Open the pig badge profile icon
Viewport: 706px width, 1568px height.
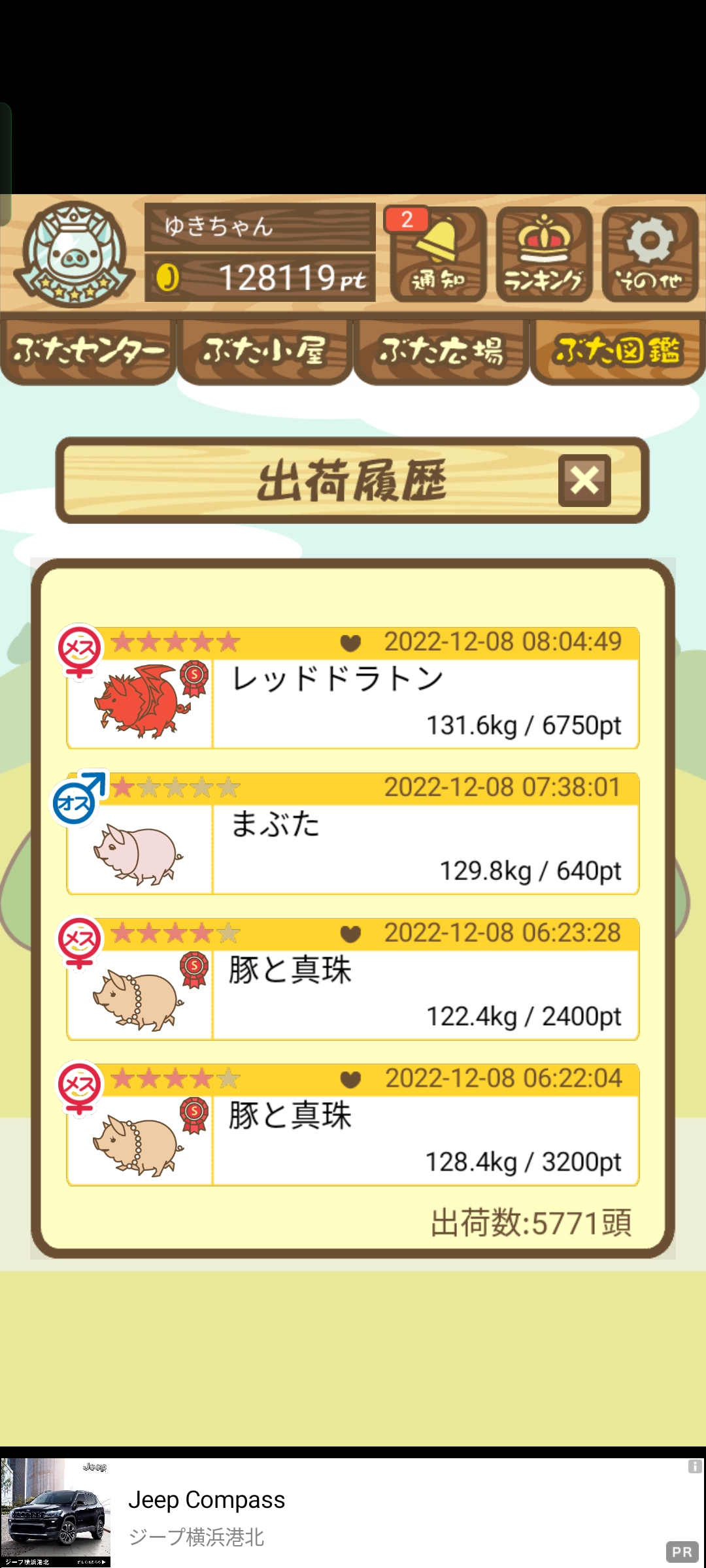(x=74, y=253)
